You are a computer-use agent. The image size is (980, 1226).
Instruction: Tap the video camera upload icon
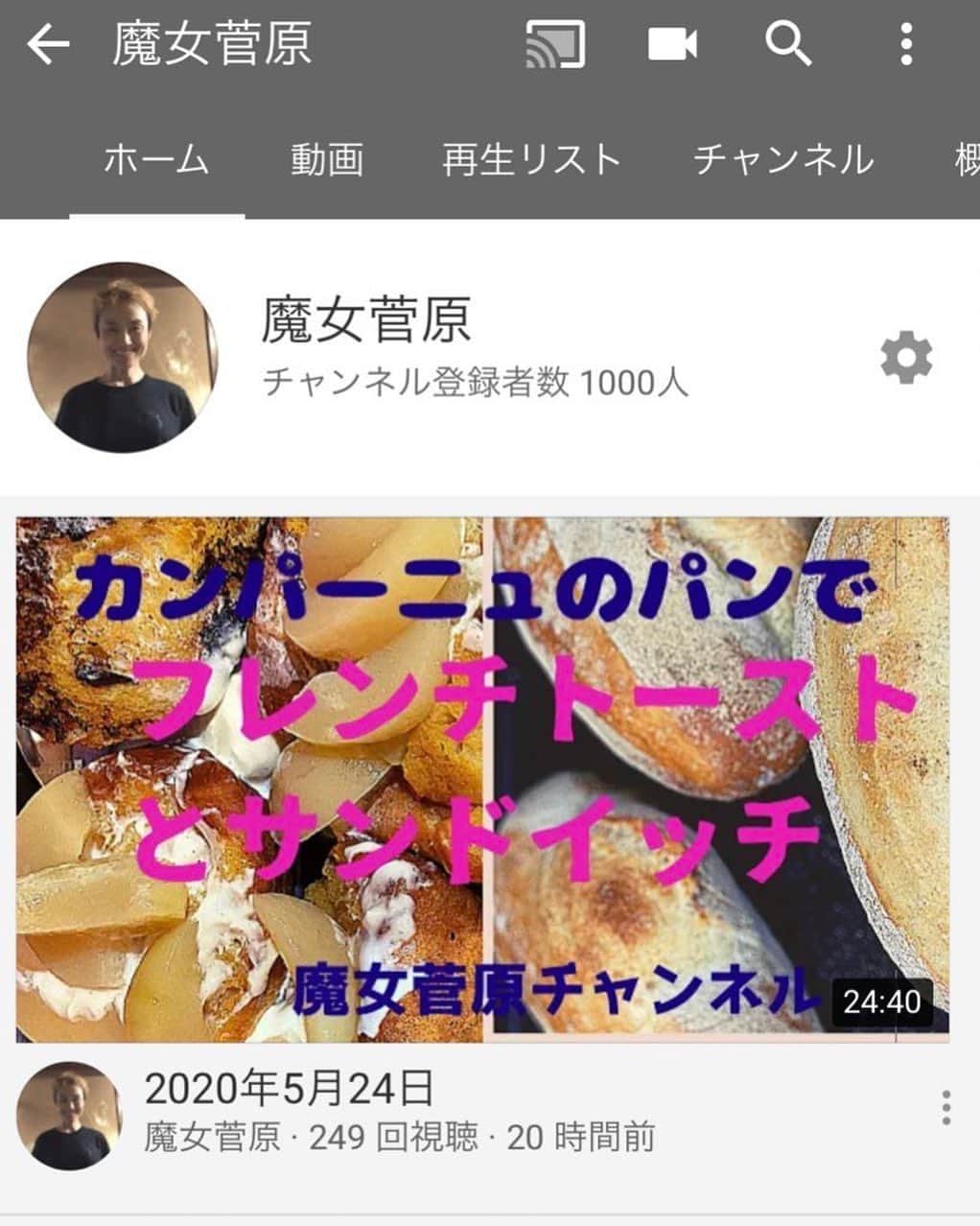673,42
